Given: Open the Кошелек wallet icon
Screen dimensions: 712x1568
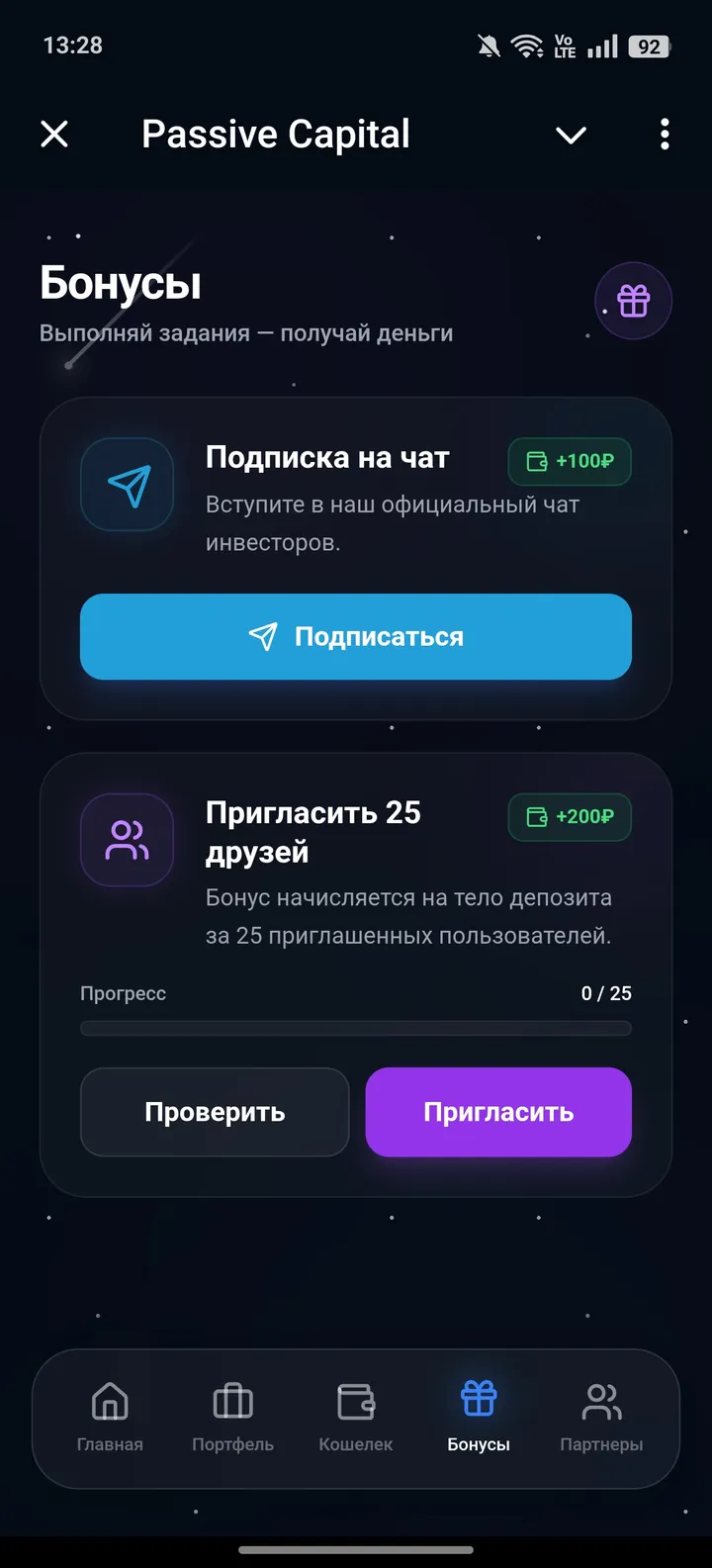Looking at the screenshot, I should coord(356,1398).
